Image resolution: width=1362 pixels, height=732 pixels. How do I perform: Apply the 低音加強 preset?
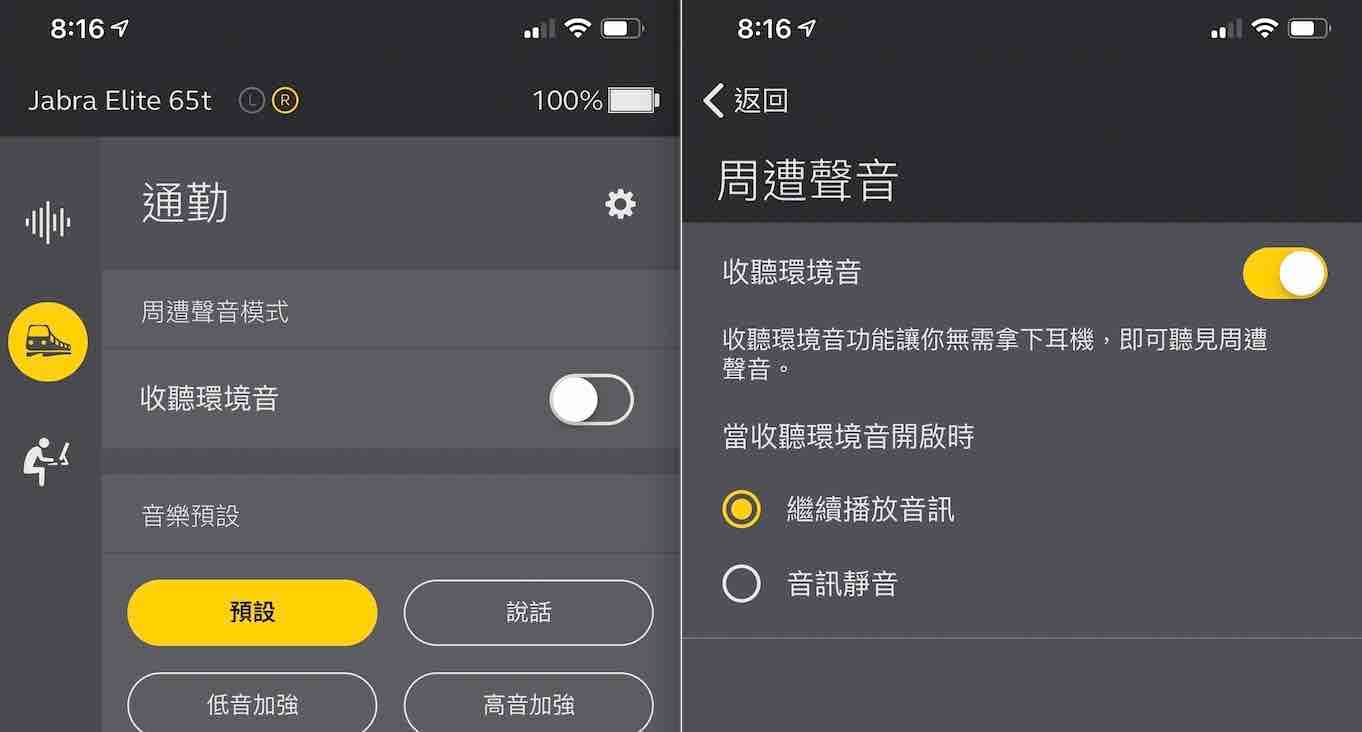[x=252, y=704]
